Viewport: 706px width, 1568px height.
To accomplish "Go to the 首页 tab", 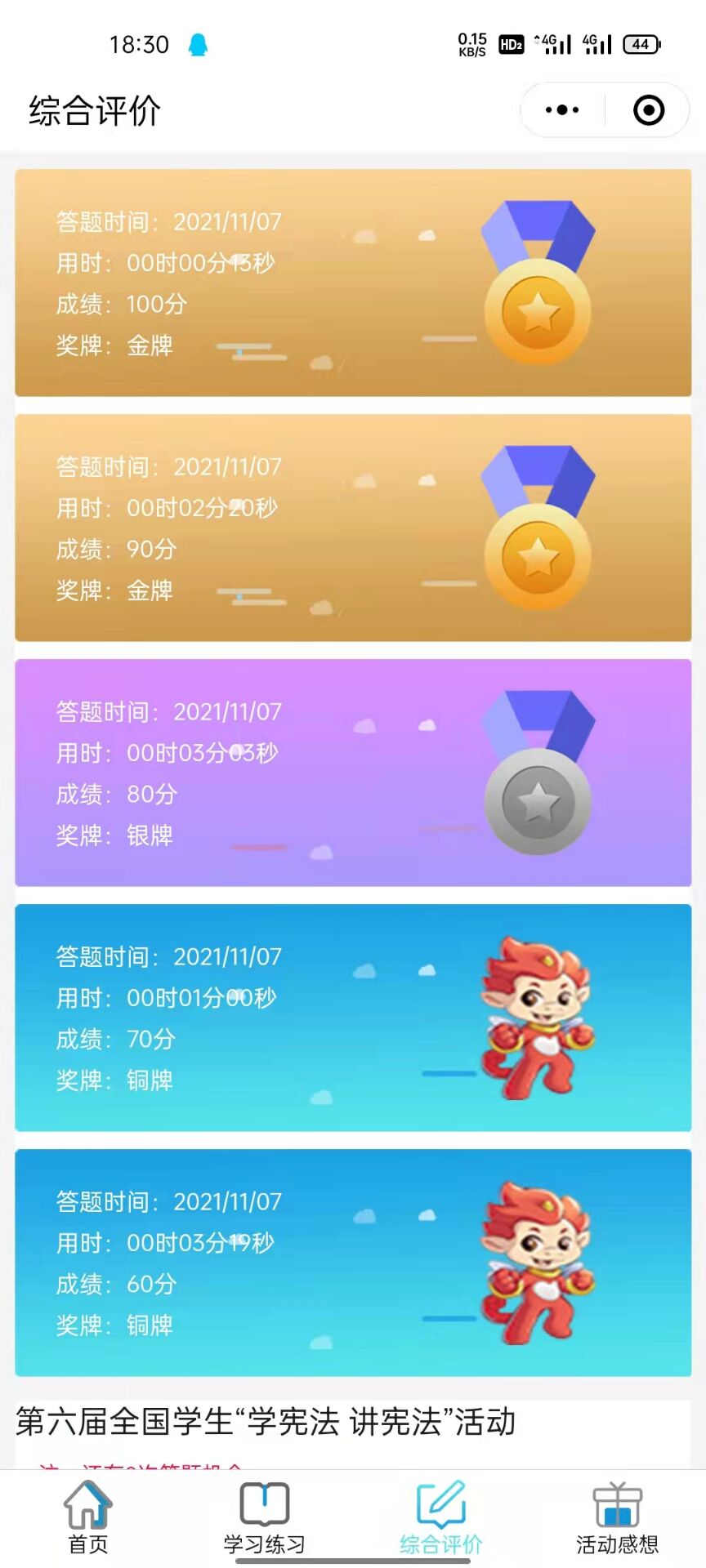I will [88, 1518].
